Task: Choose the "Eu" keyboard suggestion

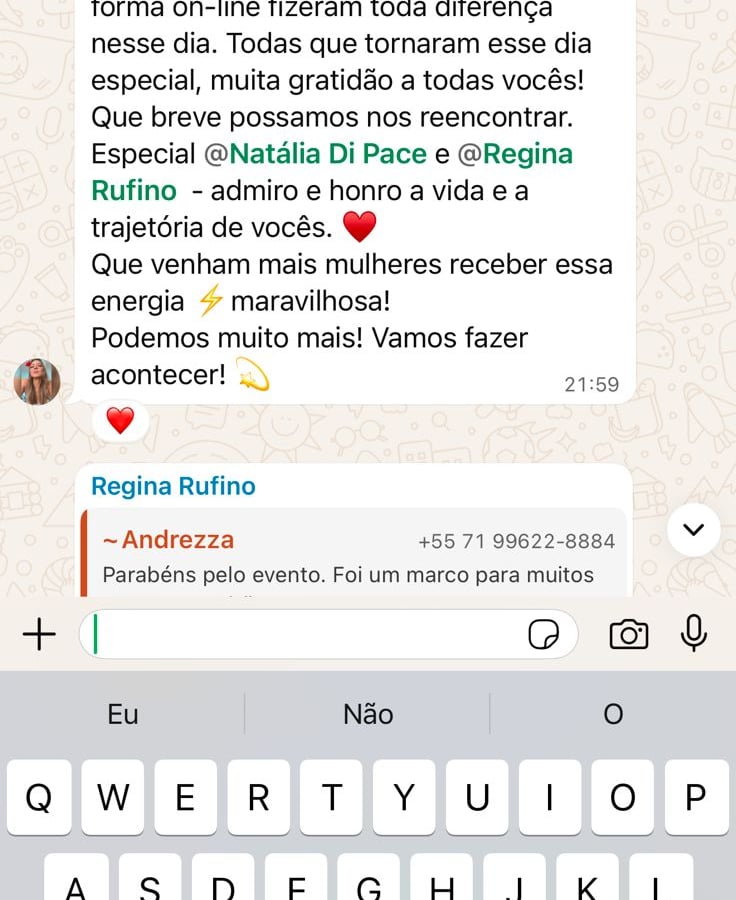Action: coord(123,714)
